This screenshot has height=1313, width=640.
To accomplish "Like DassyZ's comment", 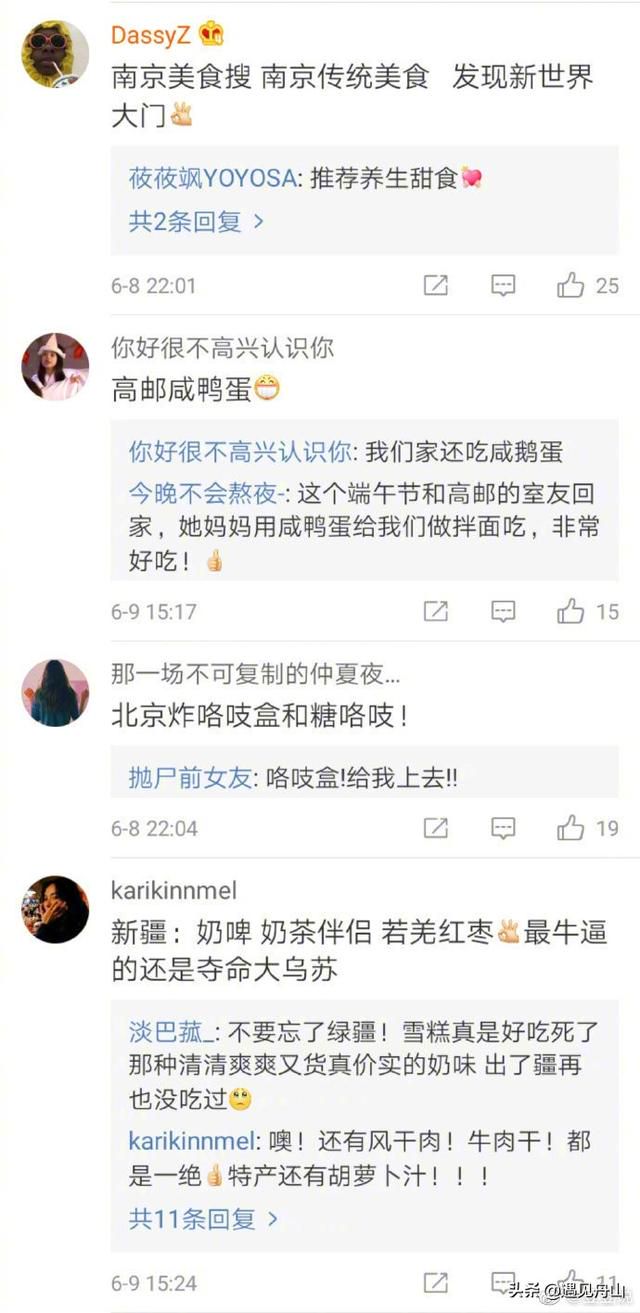I will pyautogui.click(x=588, y=285).
